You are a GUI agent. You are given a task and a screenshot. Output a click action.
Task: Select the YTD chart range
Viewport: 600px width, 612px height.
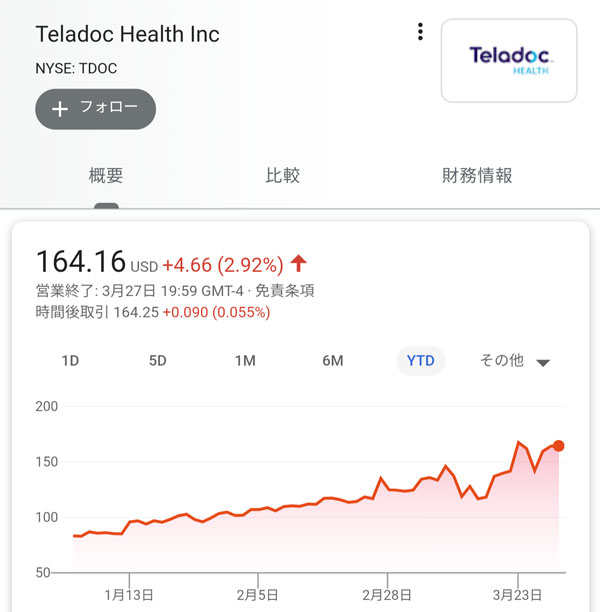[421, 361]
